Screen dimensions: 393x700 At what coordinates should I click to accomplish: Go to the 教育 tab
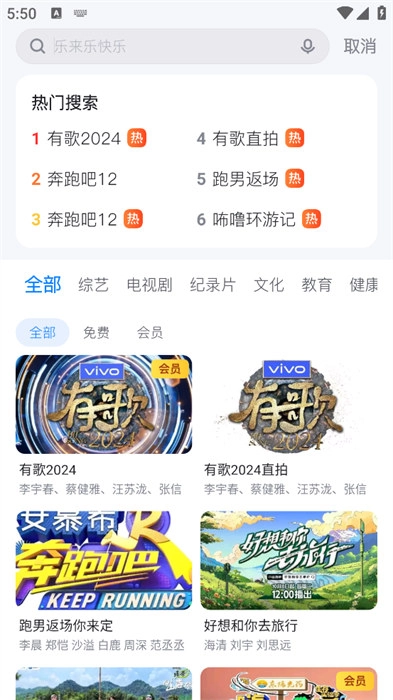coord(316,285)
